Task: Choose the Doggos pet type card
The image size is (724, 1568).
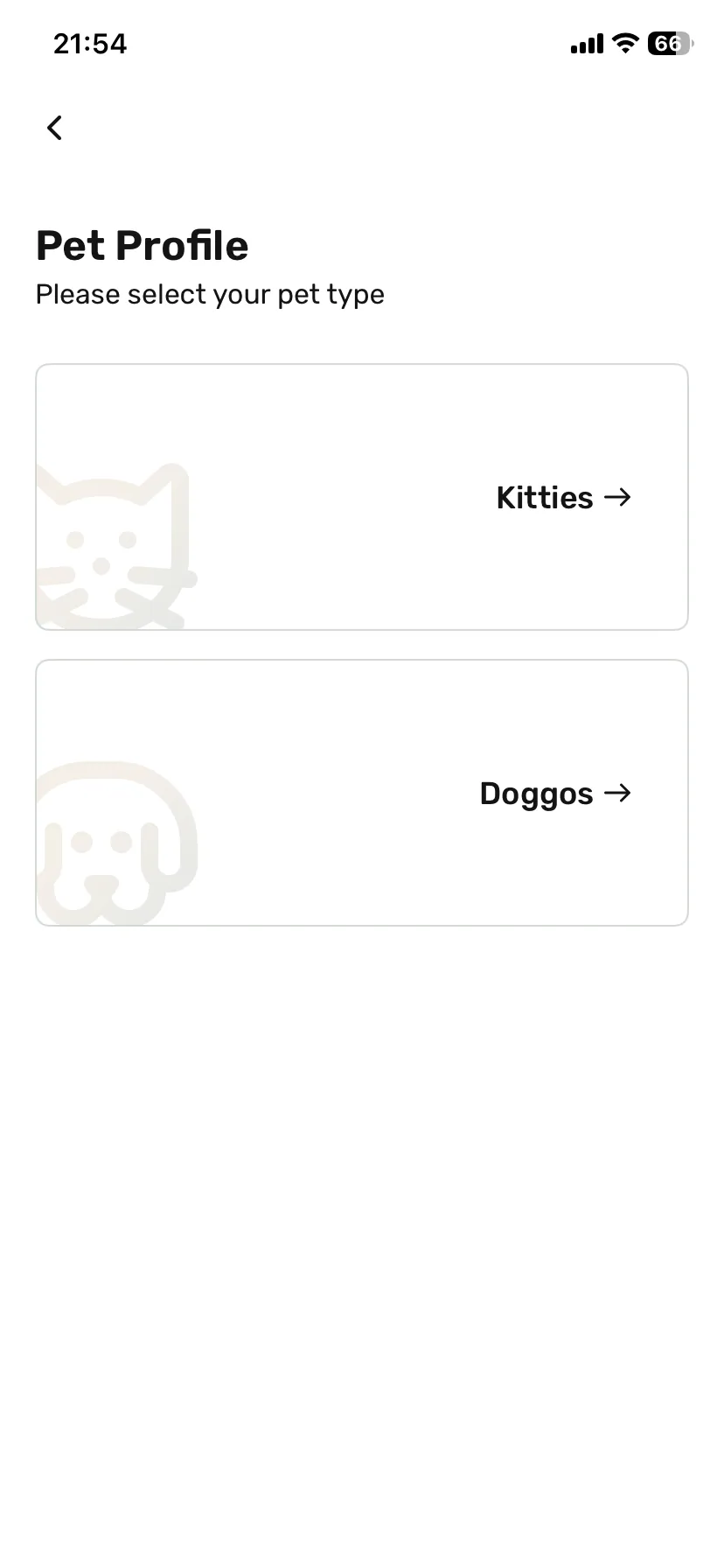Action: click(362, 793)
